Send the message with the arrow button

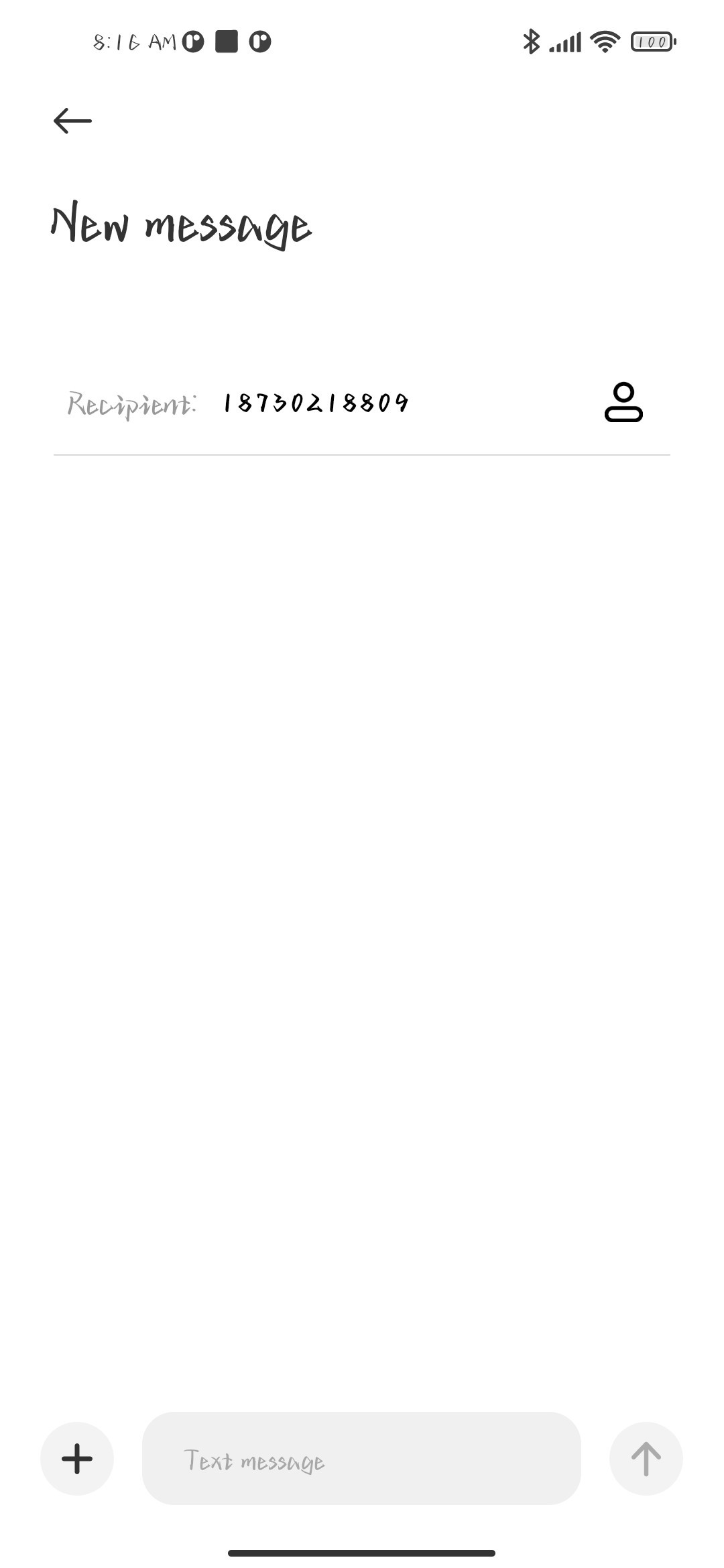click(x=646, y=1459)
